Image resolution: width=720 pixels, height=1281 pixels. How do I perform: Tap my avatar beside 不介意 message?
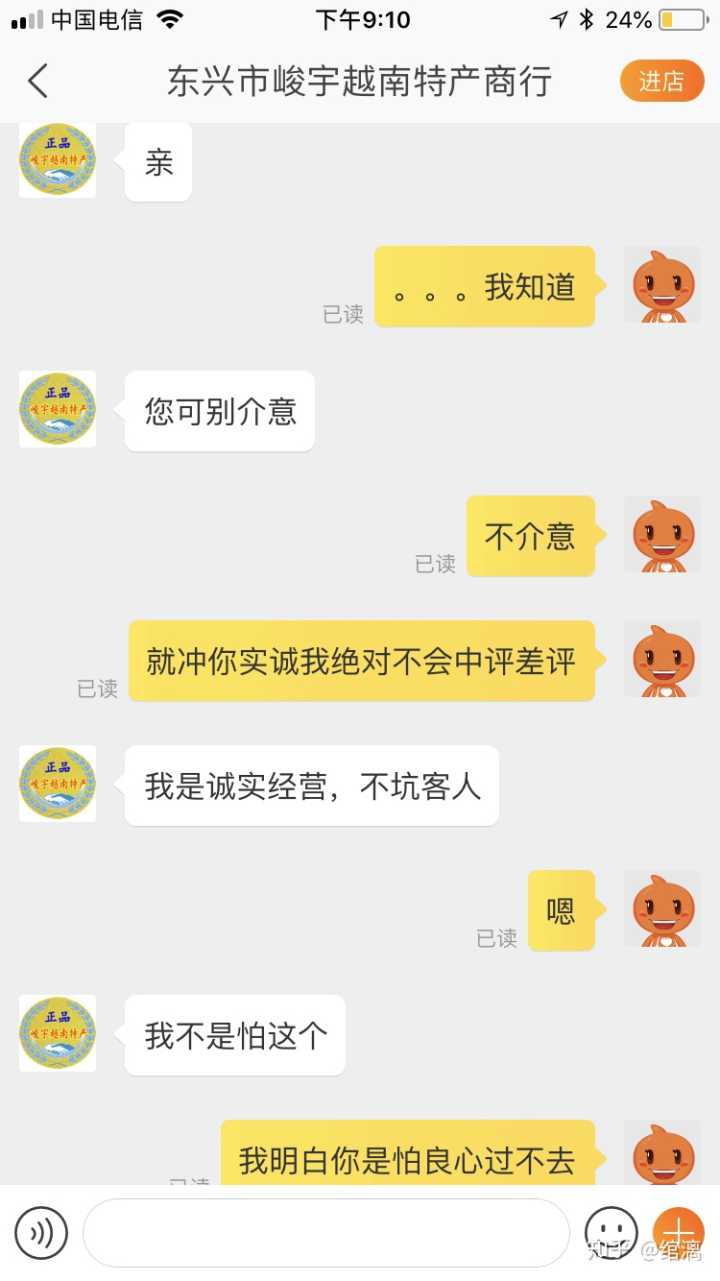click(x=662, y=535)
